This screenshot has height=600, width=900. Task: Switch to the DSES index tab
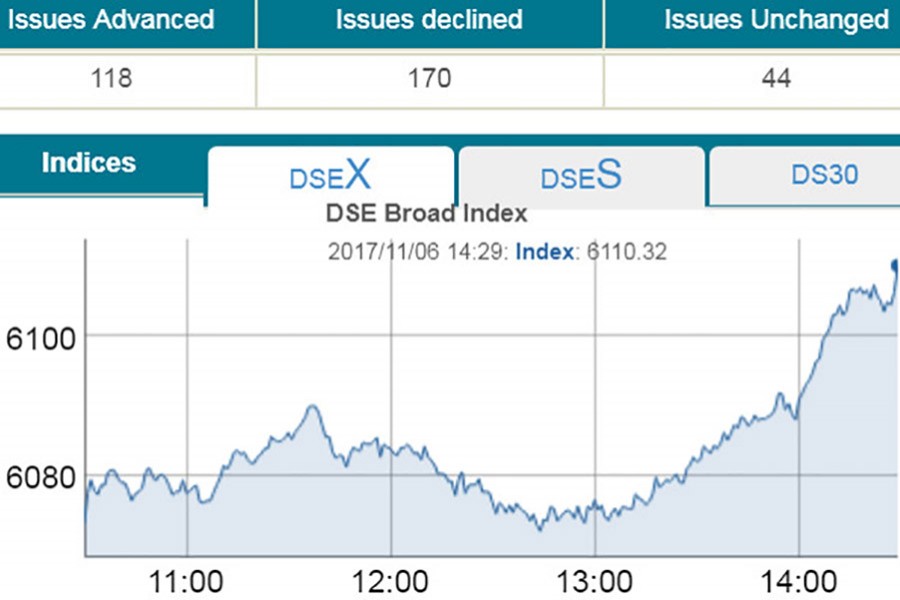point(581,176)
